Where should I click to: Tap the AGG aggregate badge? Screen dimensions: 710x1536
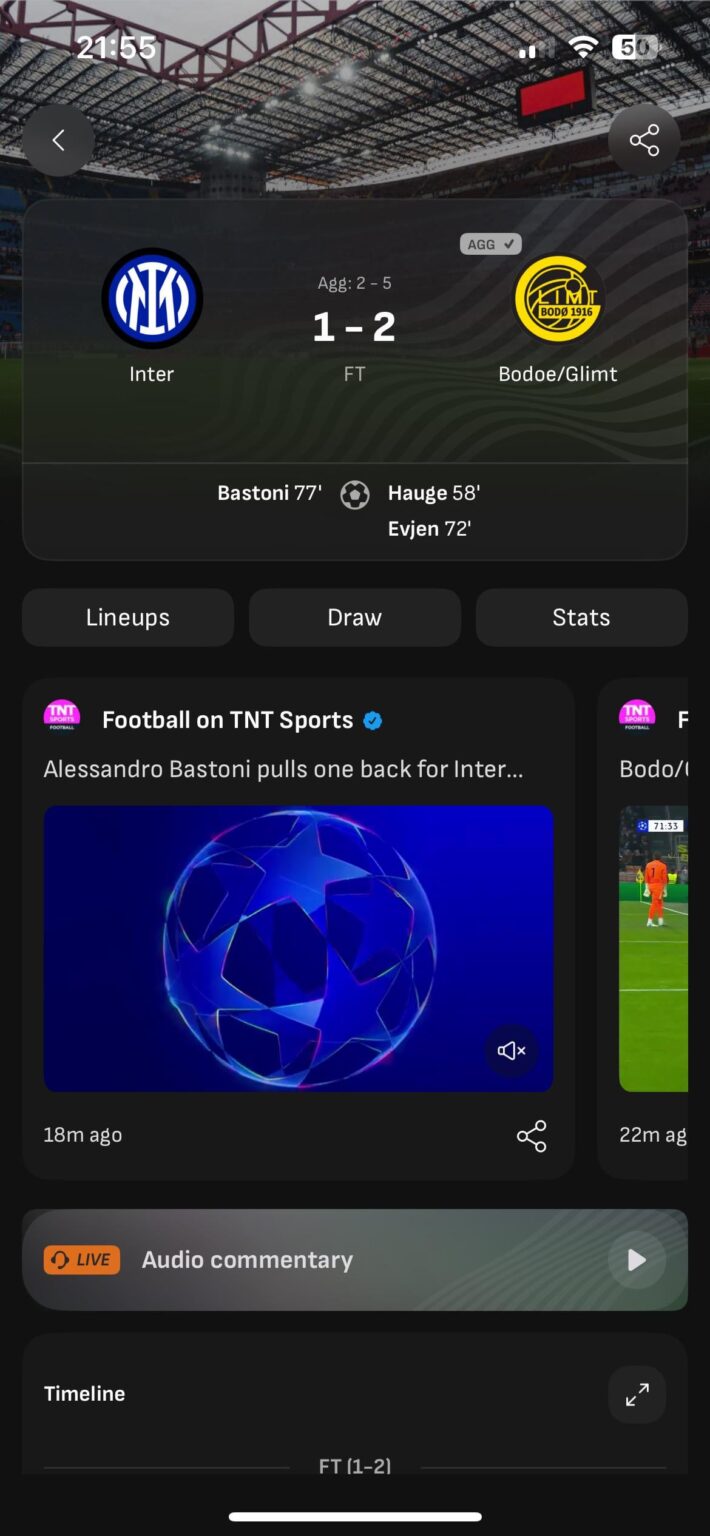point(490,244)
